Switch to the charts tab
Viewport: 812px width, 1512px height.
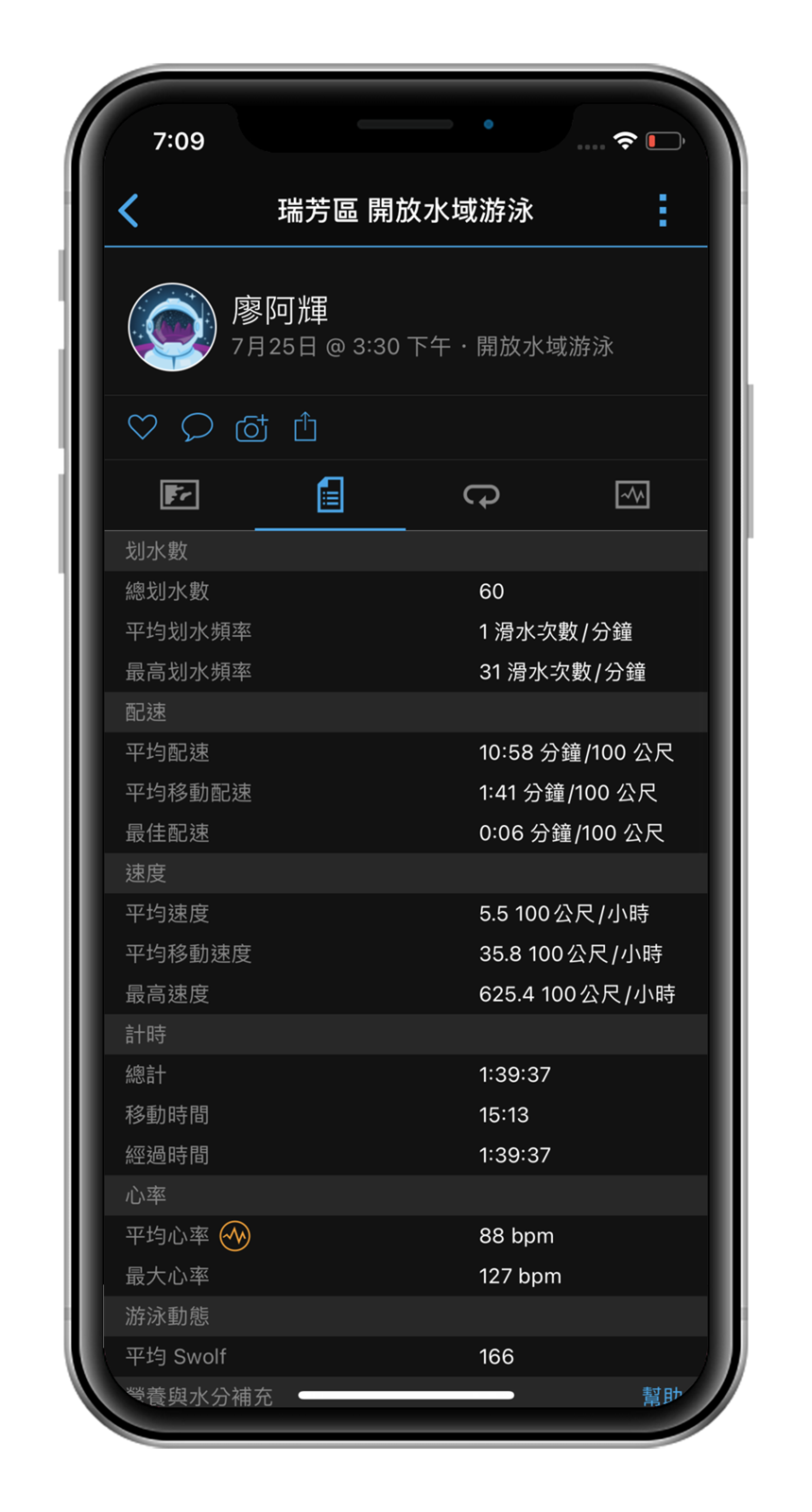click(x=631, y=494)
